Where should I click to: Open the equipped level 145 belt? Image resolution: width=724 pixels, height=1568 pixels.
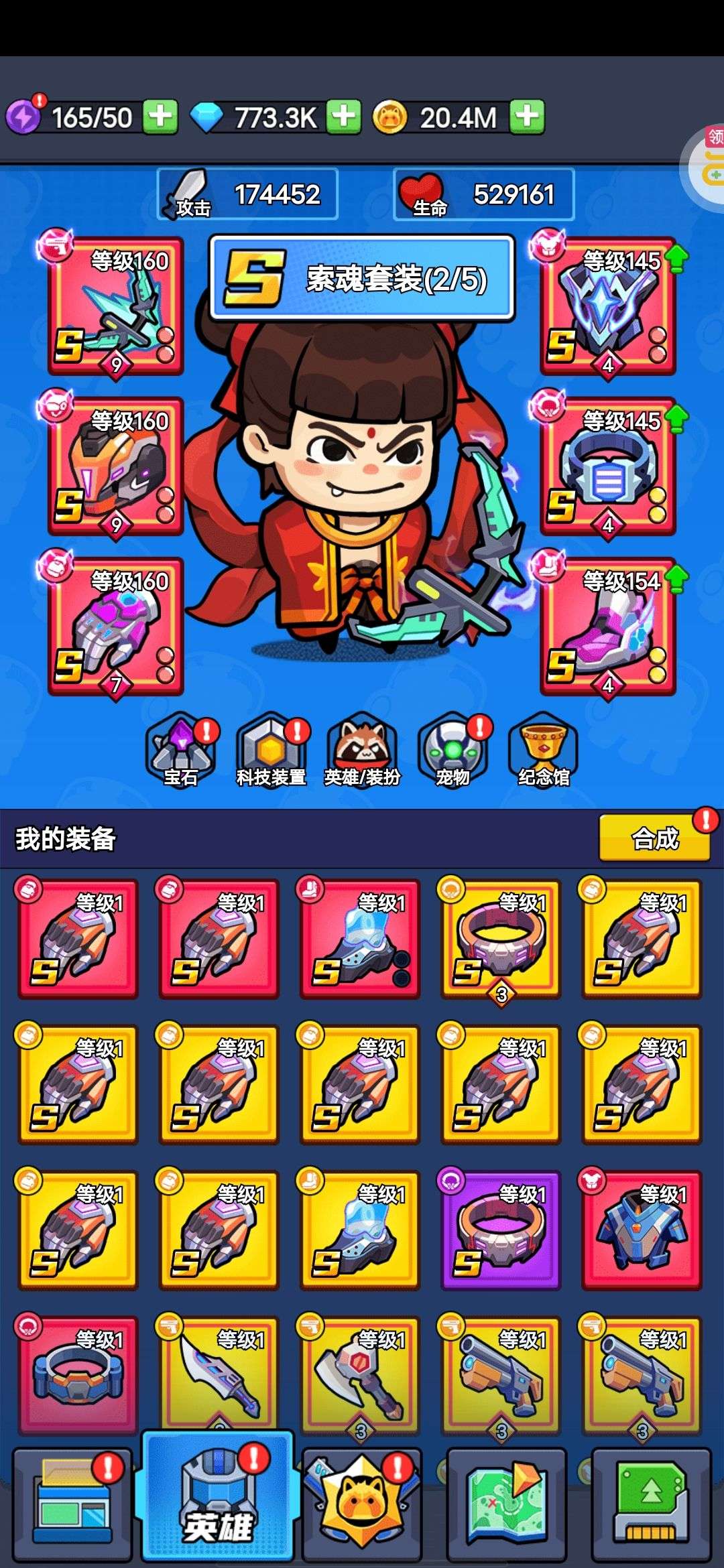click(608, 466)
